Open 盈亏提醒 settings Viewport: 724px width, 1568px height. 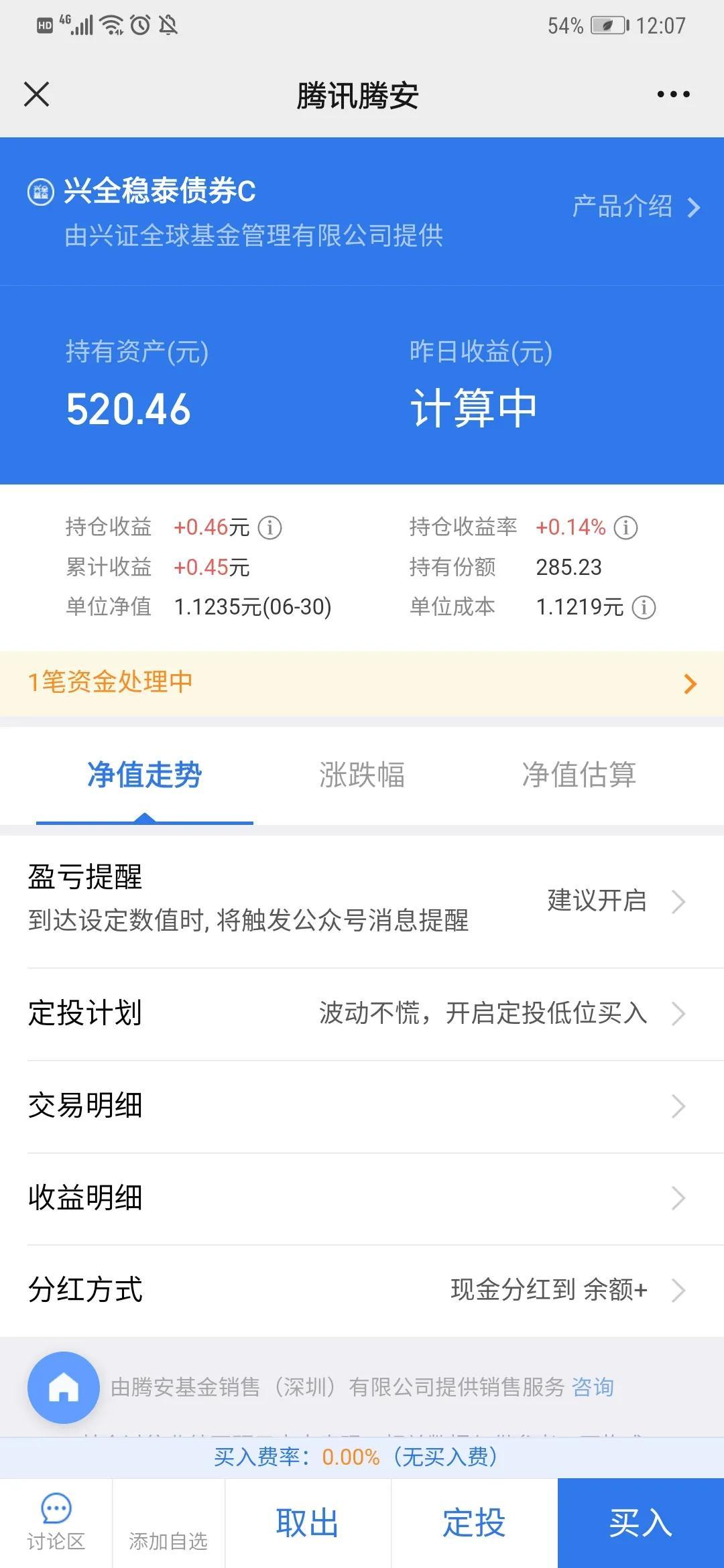pyautogui.click(x=362, y=900)
